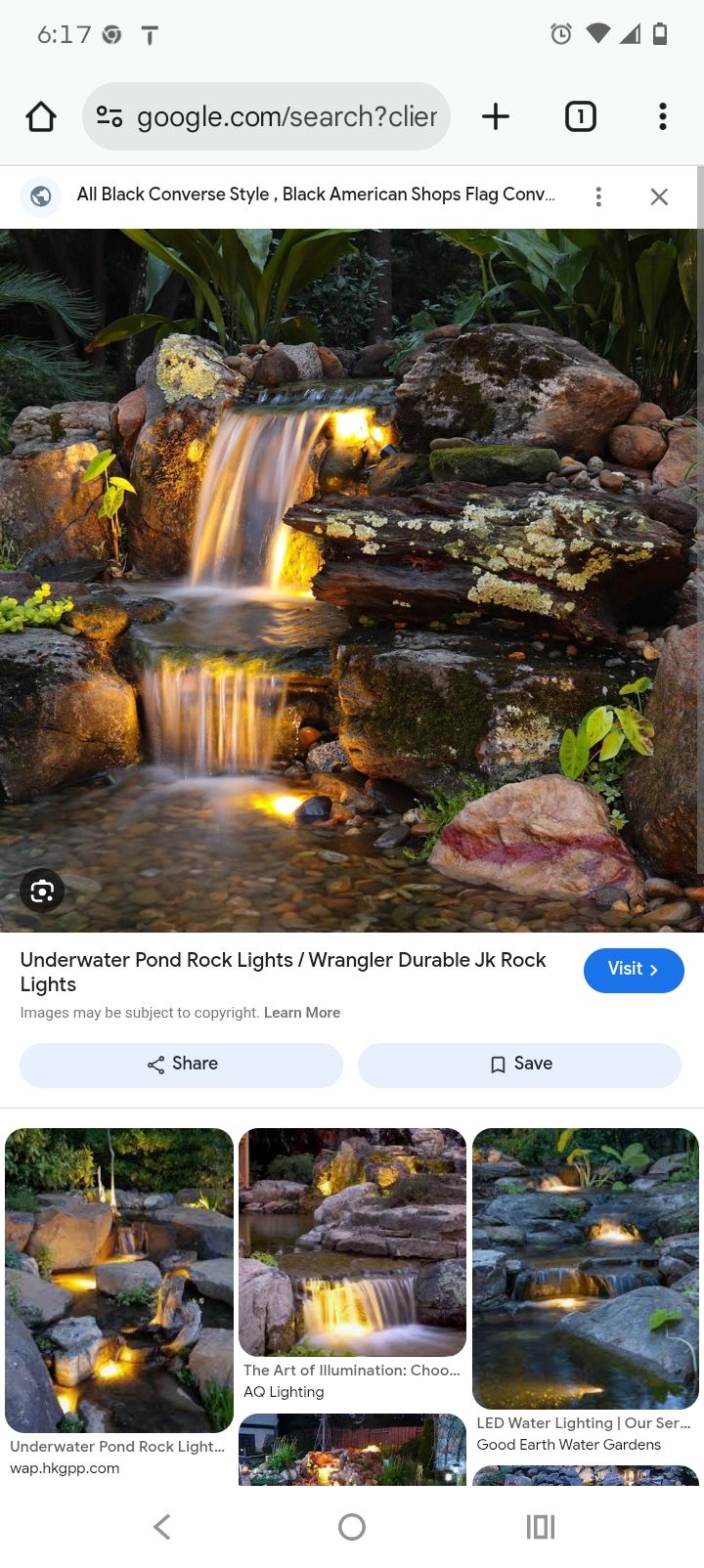704x1568 pixels.
Task: View the main waterfall image full size
Action: pos(352,579)
